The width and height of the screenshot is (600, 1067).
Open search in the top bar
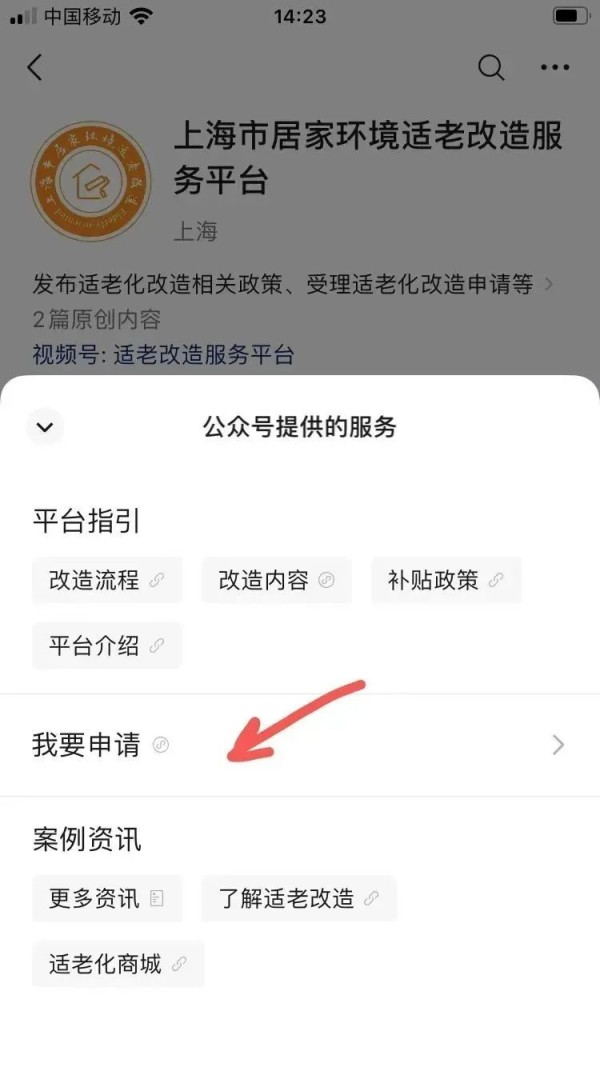click(490, 68)
